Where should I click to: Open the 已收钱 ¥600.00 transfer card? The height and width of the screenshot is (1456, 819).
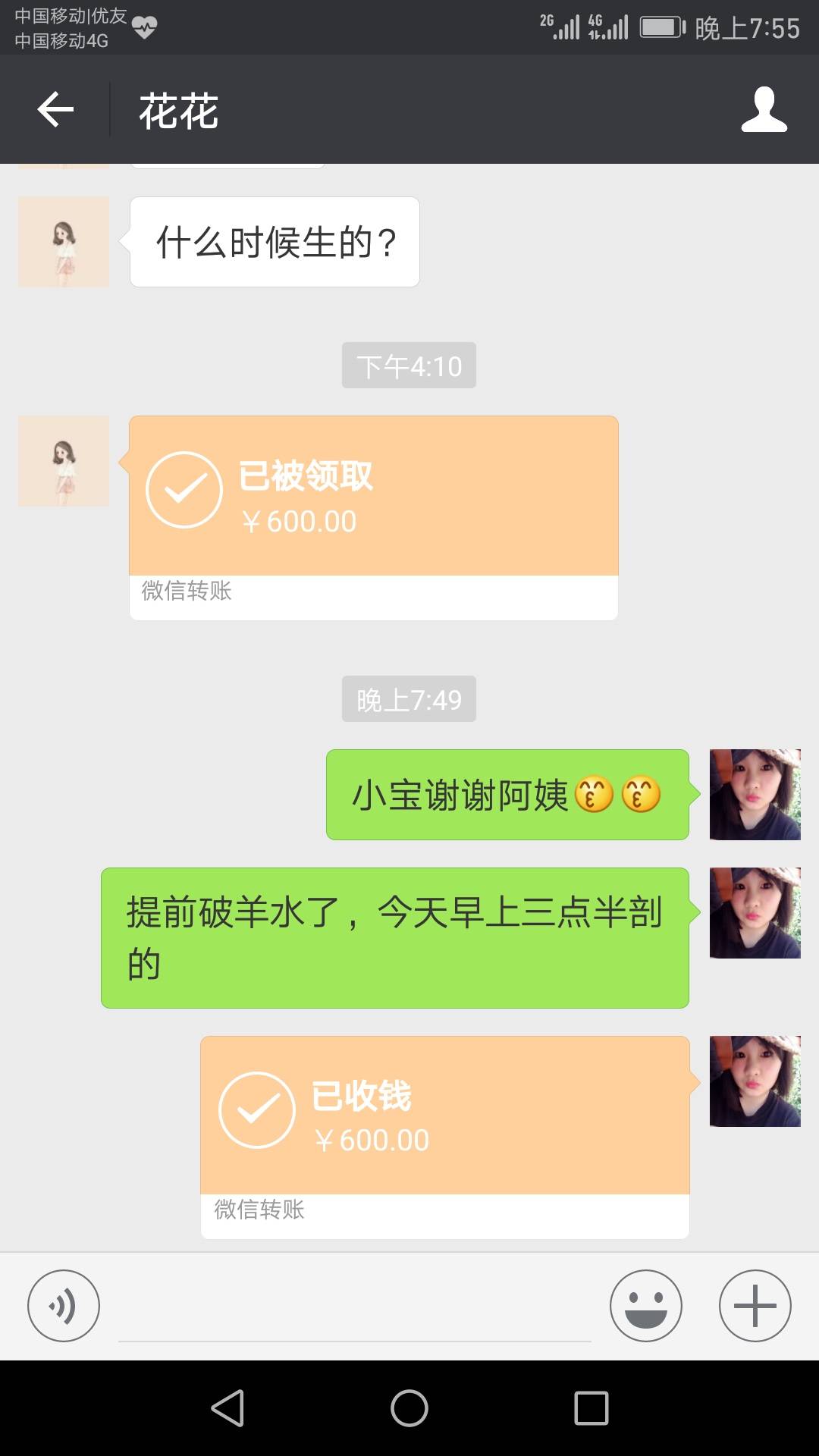coord(444,1136)
